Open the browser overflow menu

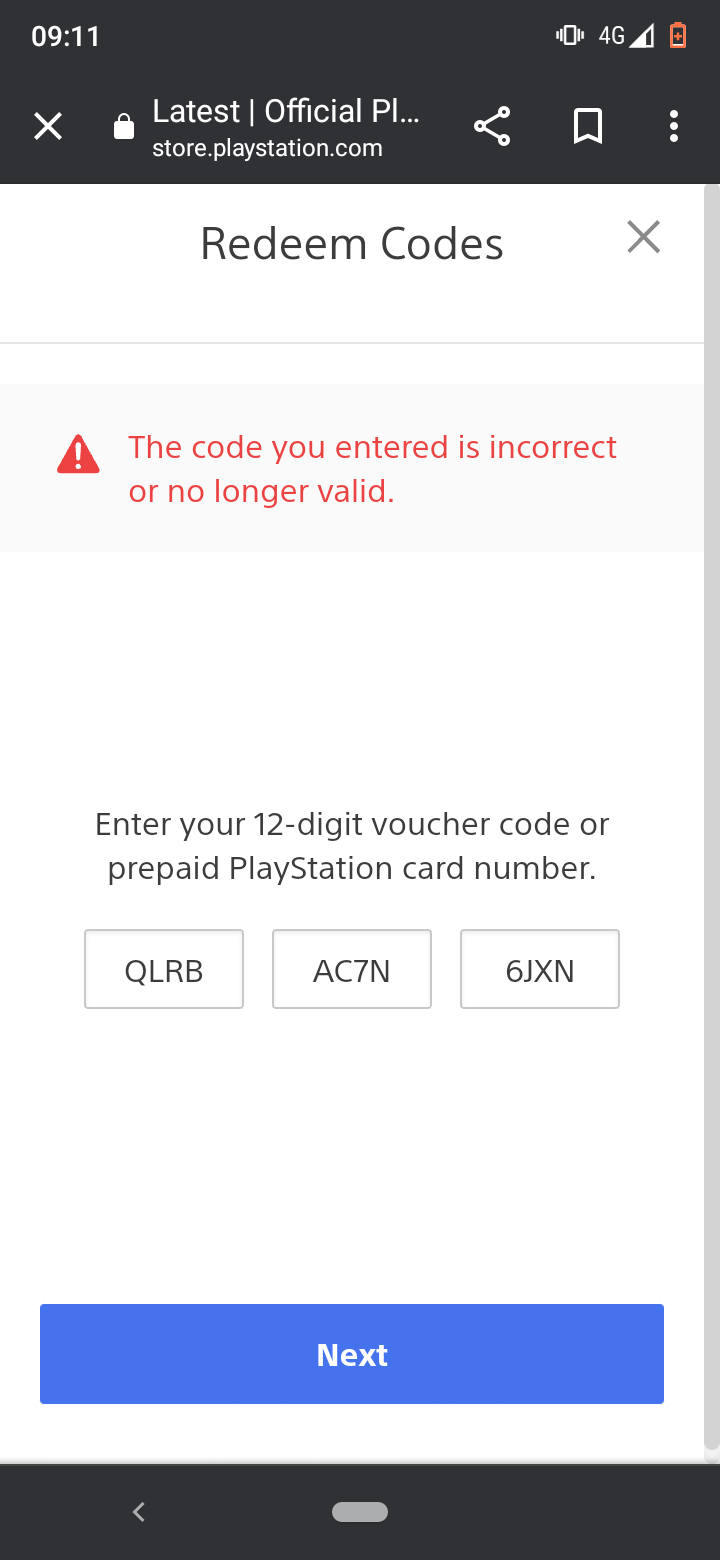(x=673, y=127)
